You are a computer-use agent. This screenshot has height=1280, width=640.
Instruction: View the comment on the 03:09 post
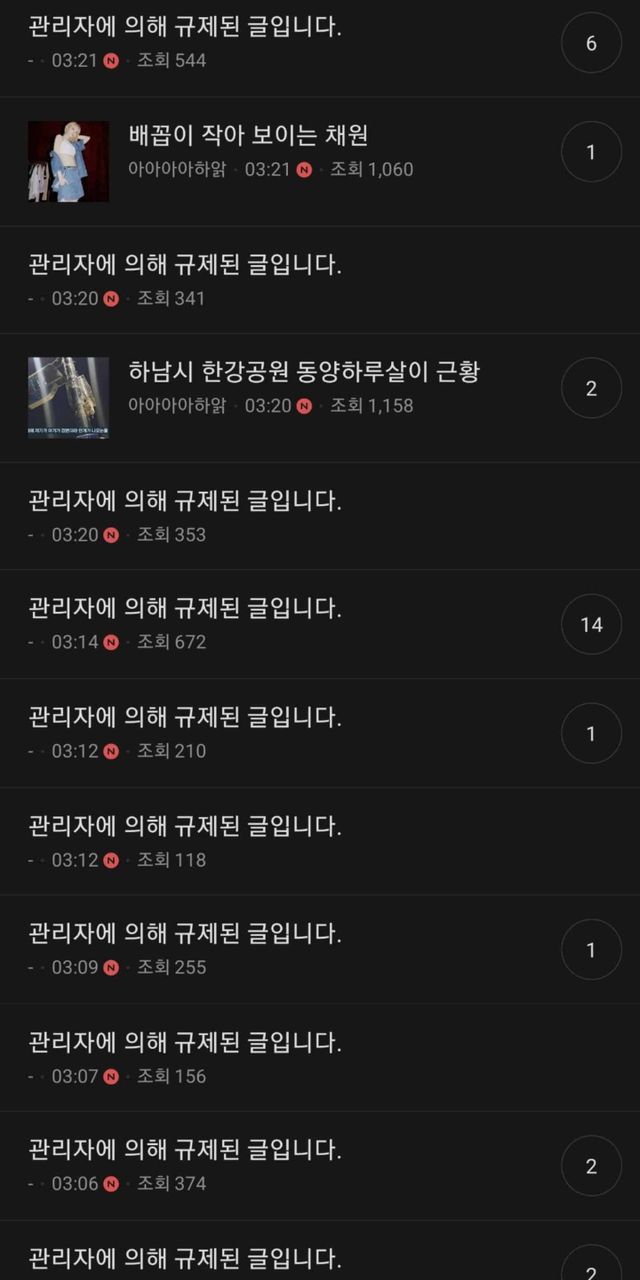(x=591, y=950)
